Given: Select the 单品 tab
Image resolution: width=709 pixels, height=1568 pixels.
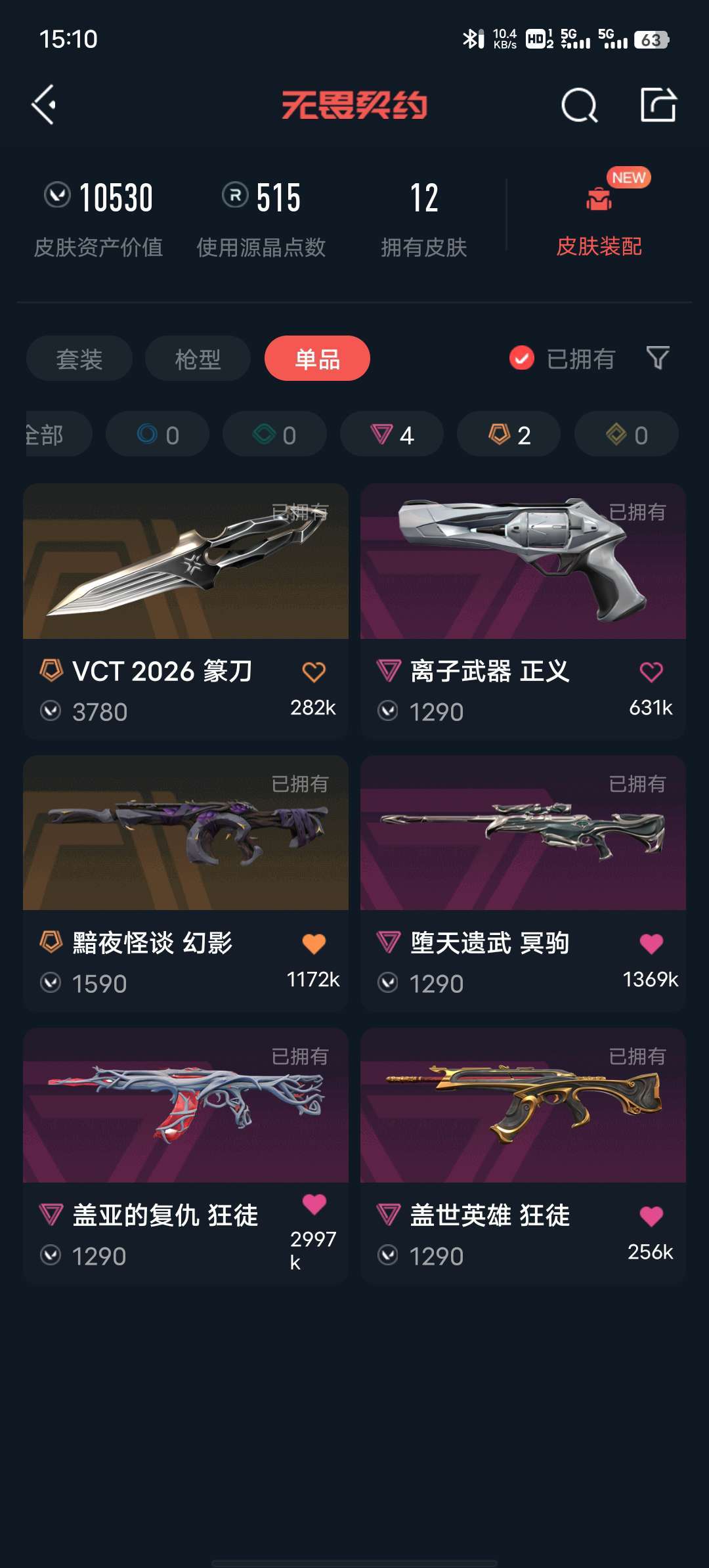Looking at the screenshot, I should 317,359.
